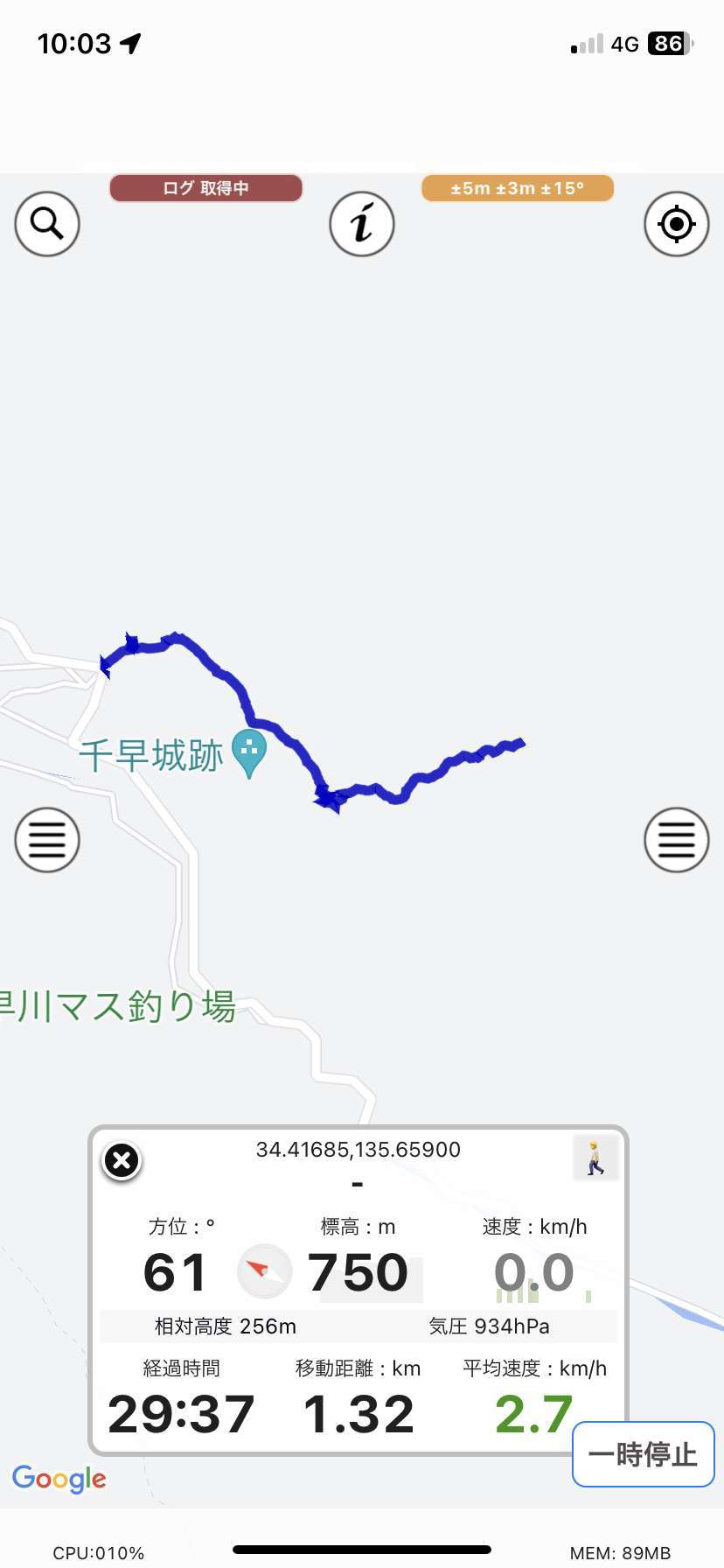This screenshot has height=1568, width=724.
Task: Tap the walking activity mode icon
Action: (595, 1158)
